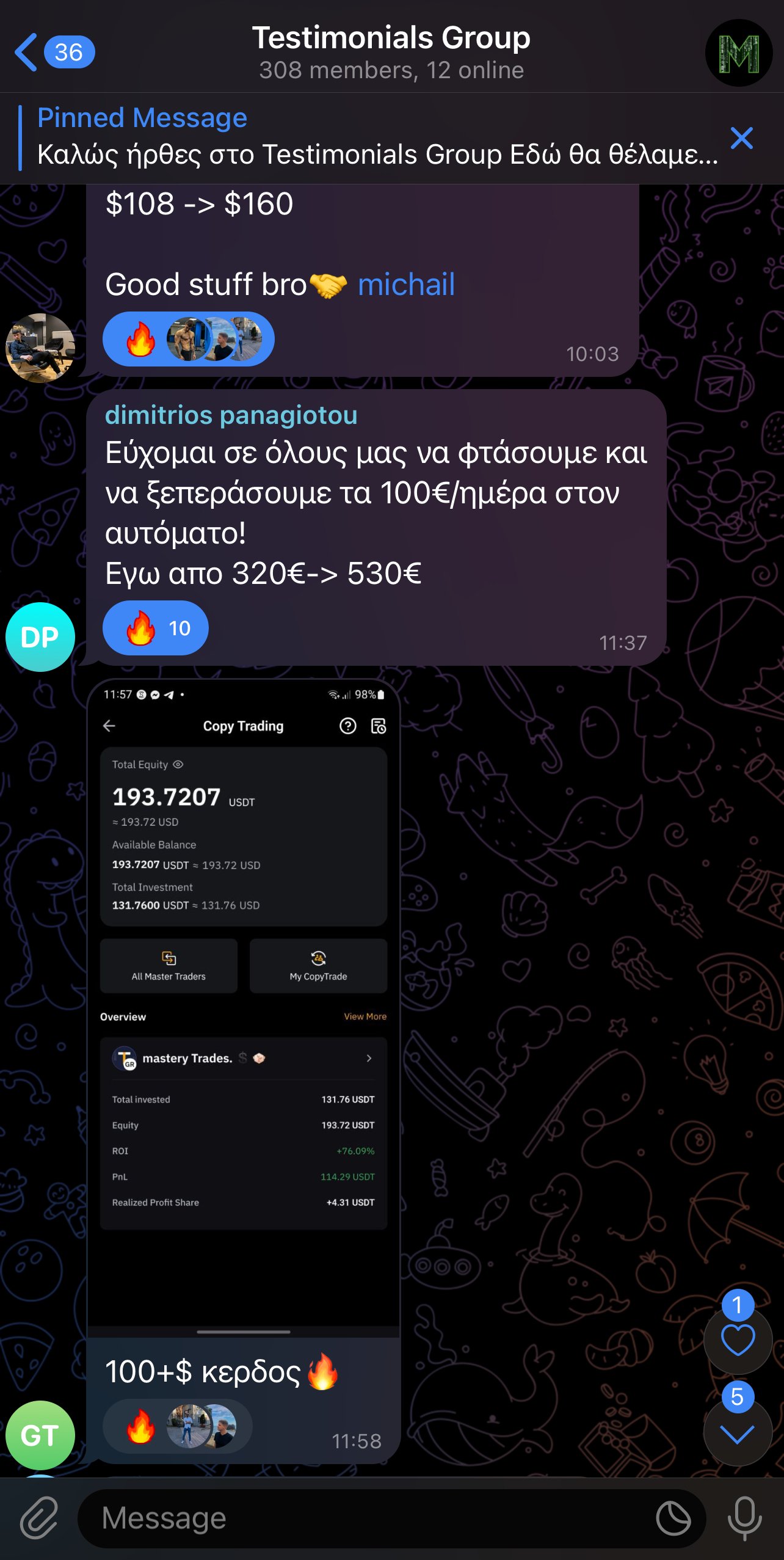Record a voice message with microphone
This screenshot has height=1560, width=784.
point(744,1518)
